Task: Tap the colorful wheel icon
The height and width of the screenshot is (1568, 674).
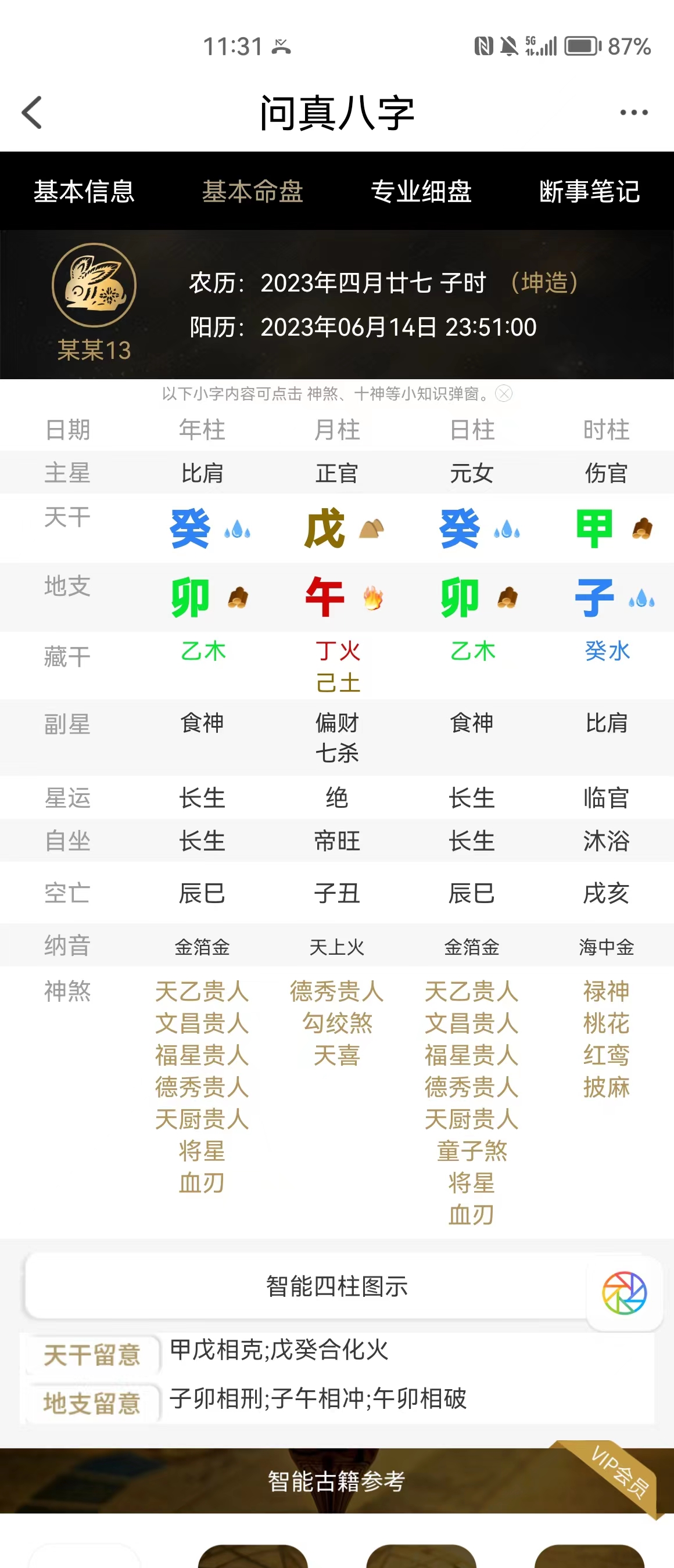Action: pos(624,1292)
